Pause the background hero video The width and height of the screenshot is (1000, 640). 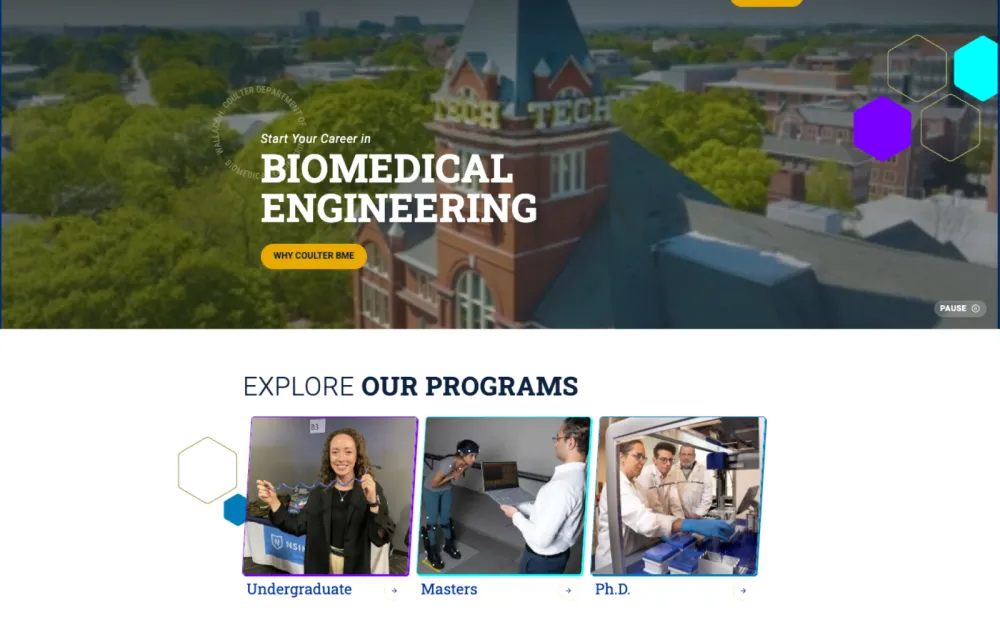tap(959, 309)
